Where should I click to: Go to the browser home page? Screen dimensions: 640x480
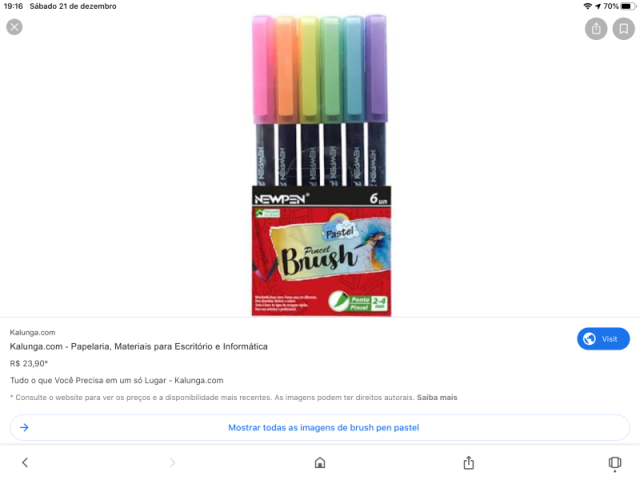[x=320, y=462]
